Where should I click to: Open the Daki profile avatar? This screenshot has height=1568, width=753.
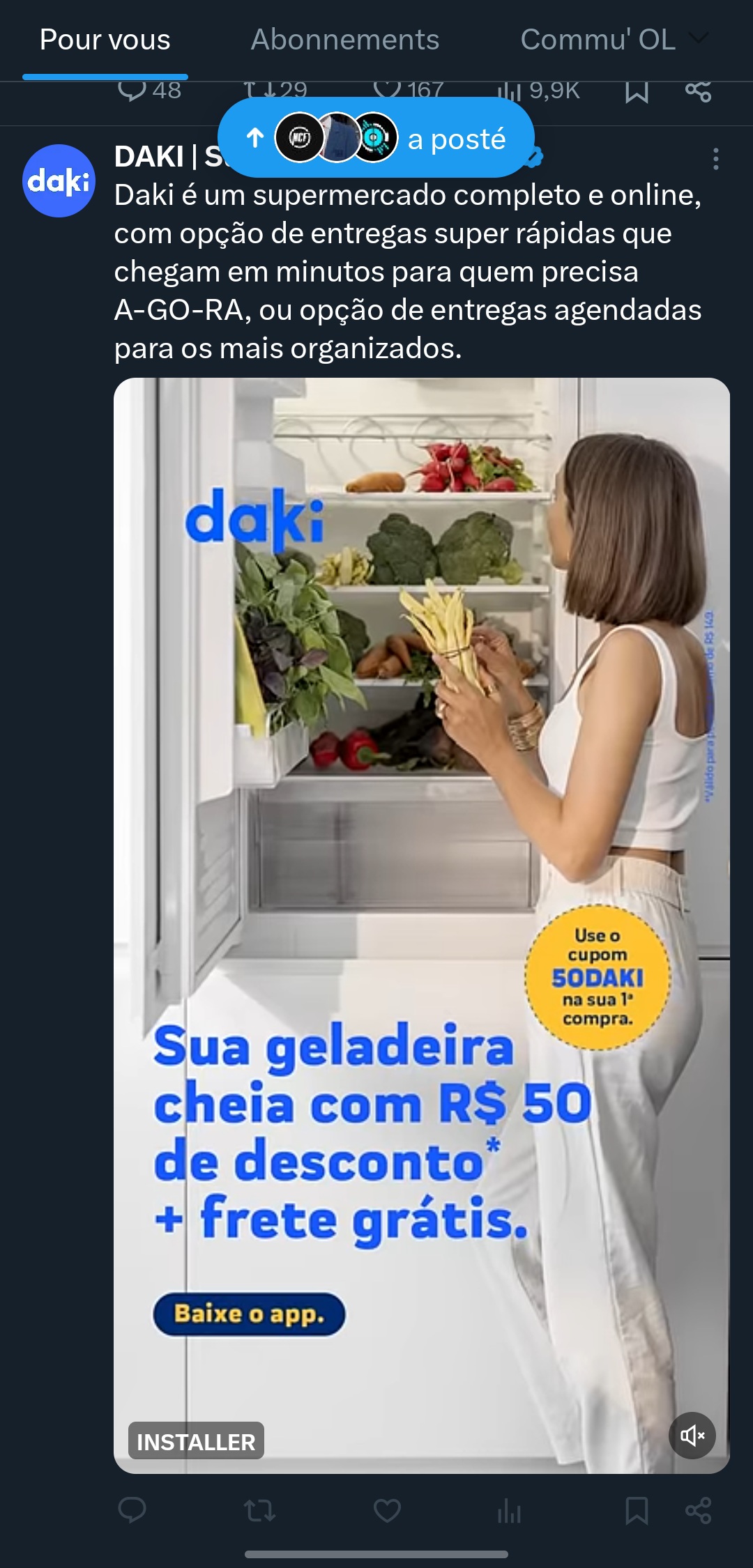(x=59, y=180)
